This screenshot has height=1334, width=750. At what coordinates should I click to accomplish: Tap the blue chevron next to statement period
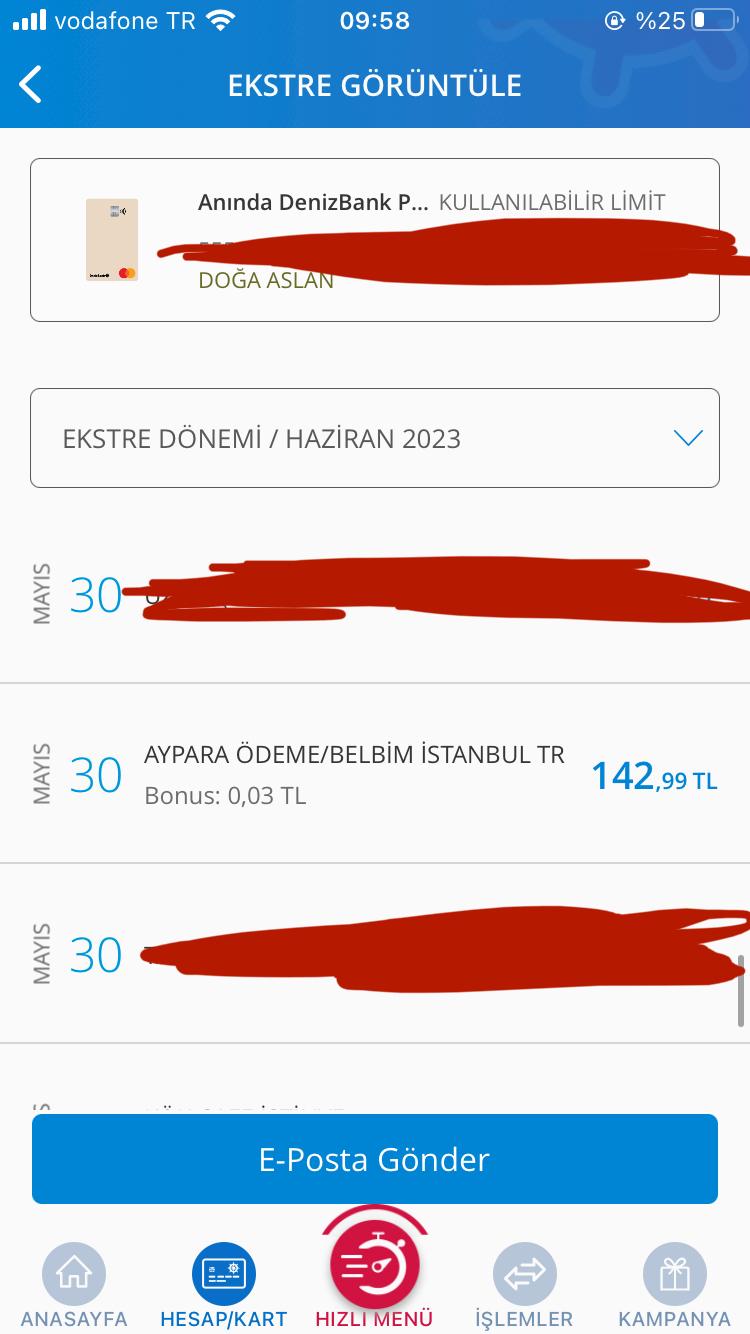[x=686, y=438]
